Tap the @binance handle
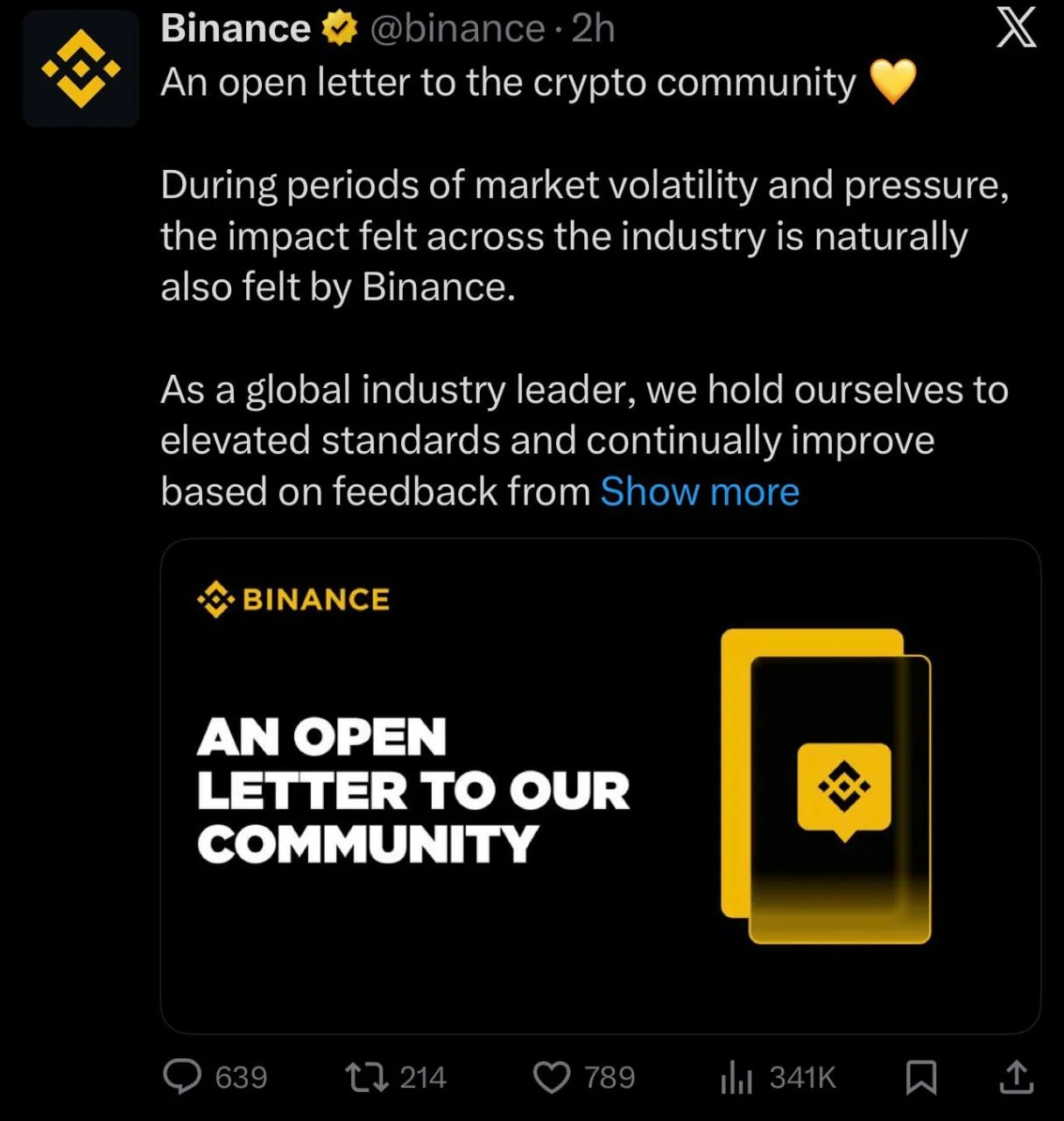The image size is (1064, 1121). [457, 29]
